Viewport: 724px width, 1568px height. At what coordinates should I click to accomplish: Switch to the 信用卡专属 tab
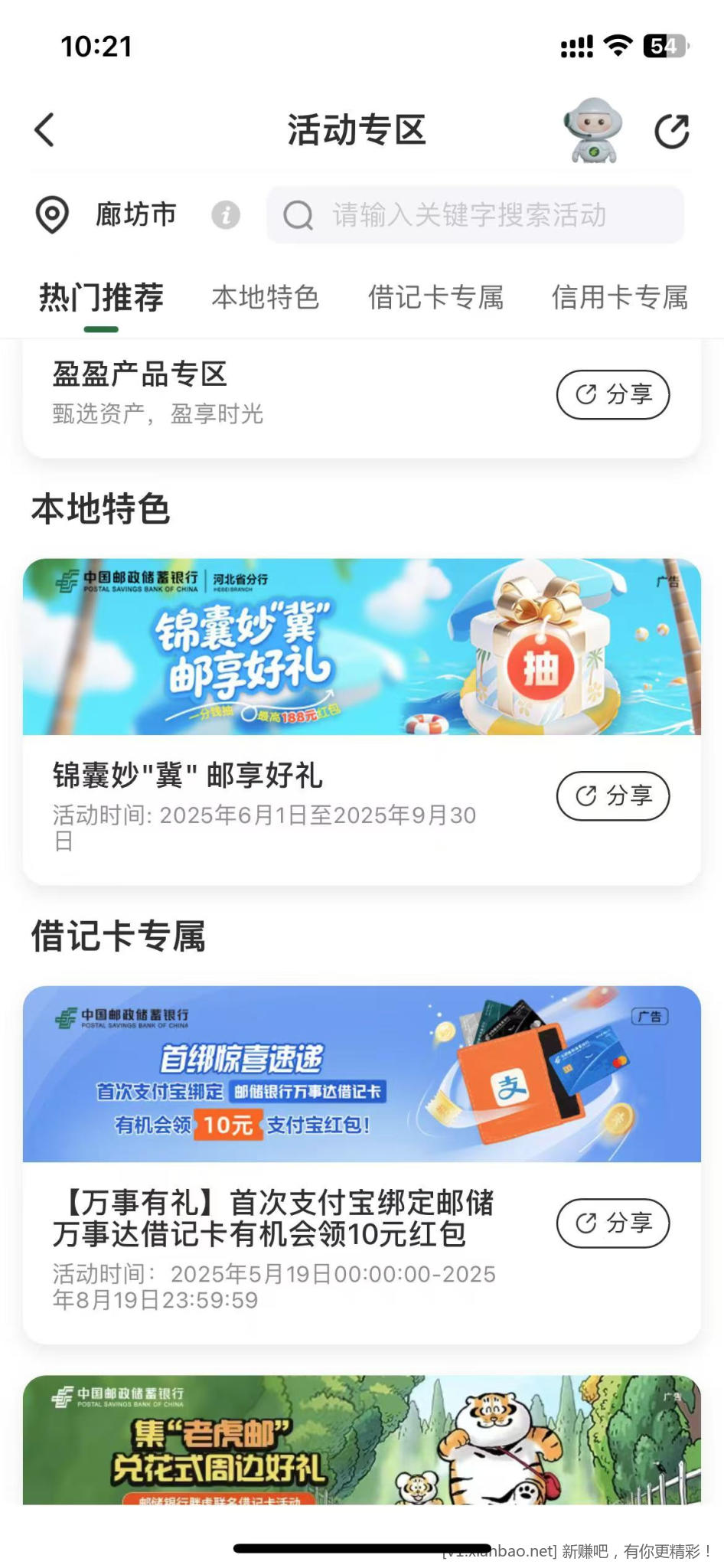click(619, 297)
